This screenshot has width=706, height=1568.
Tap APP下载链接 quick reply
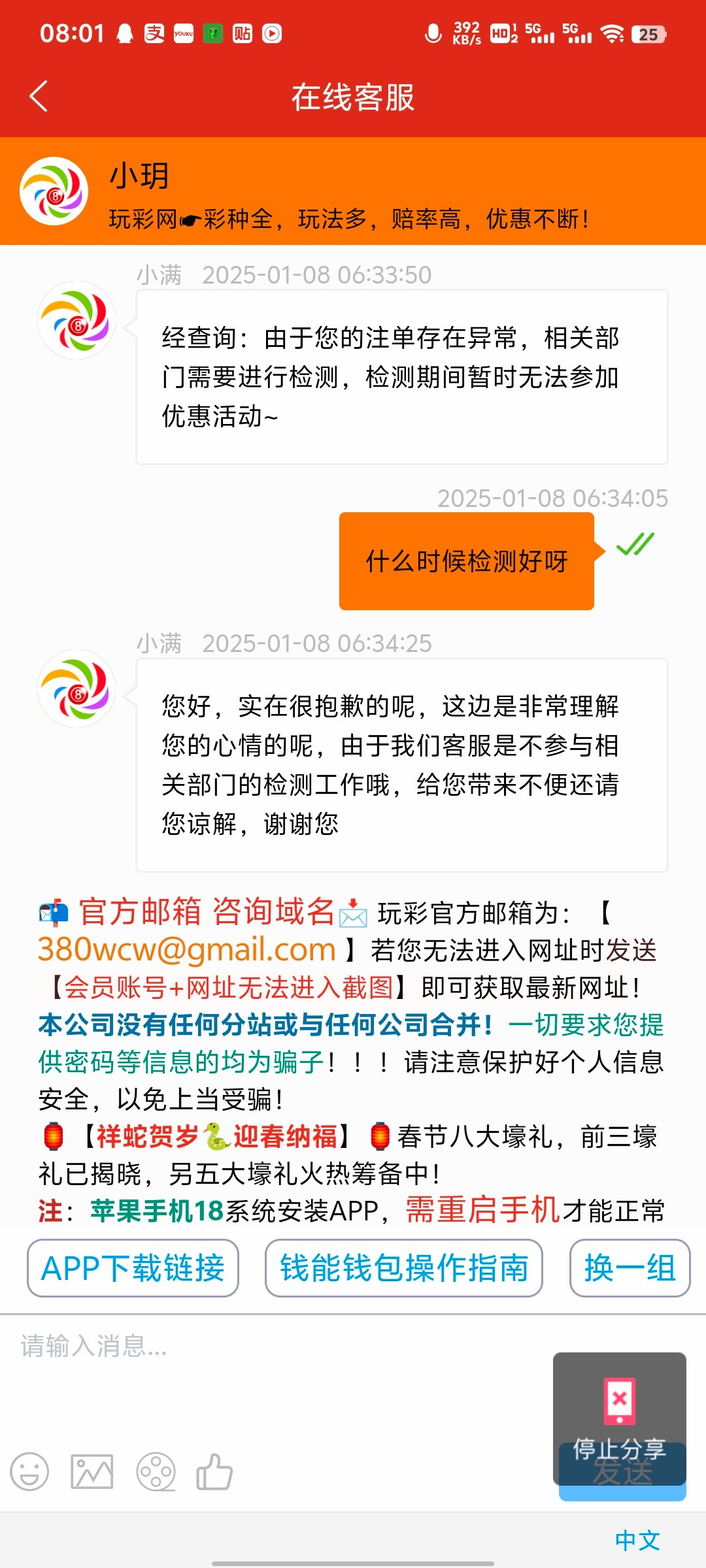[133, 1268]
